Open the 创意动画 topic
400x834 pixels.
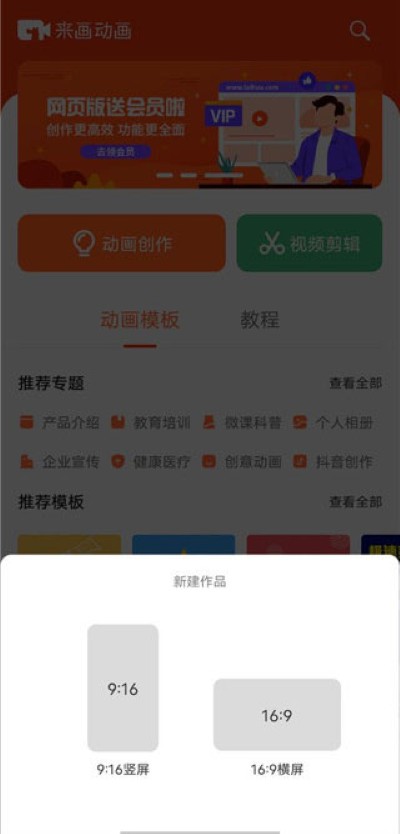242,461
